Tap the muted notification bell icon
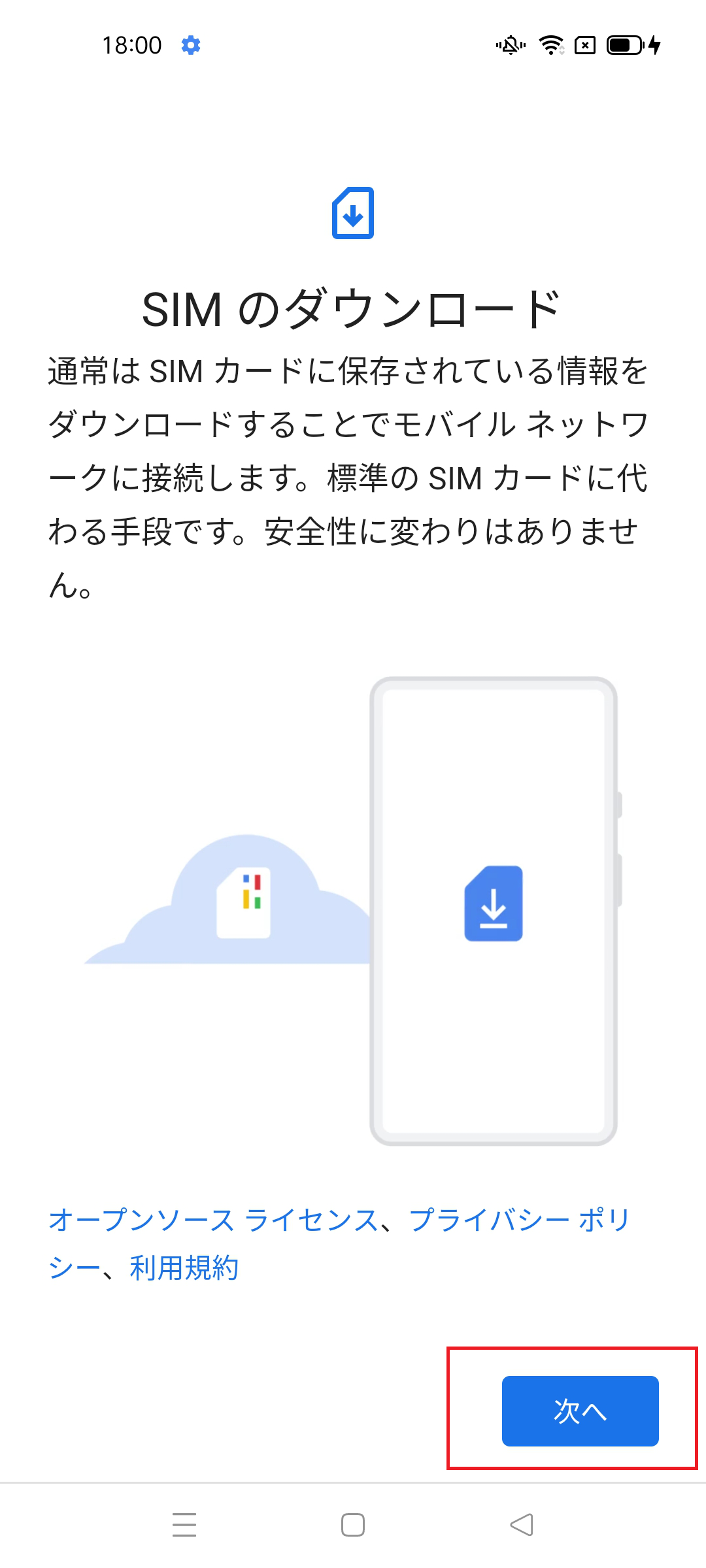This screenshot has width=706, height=1568. pos(511,46)
